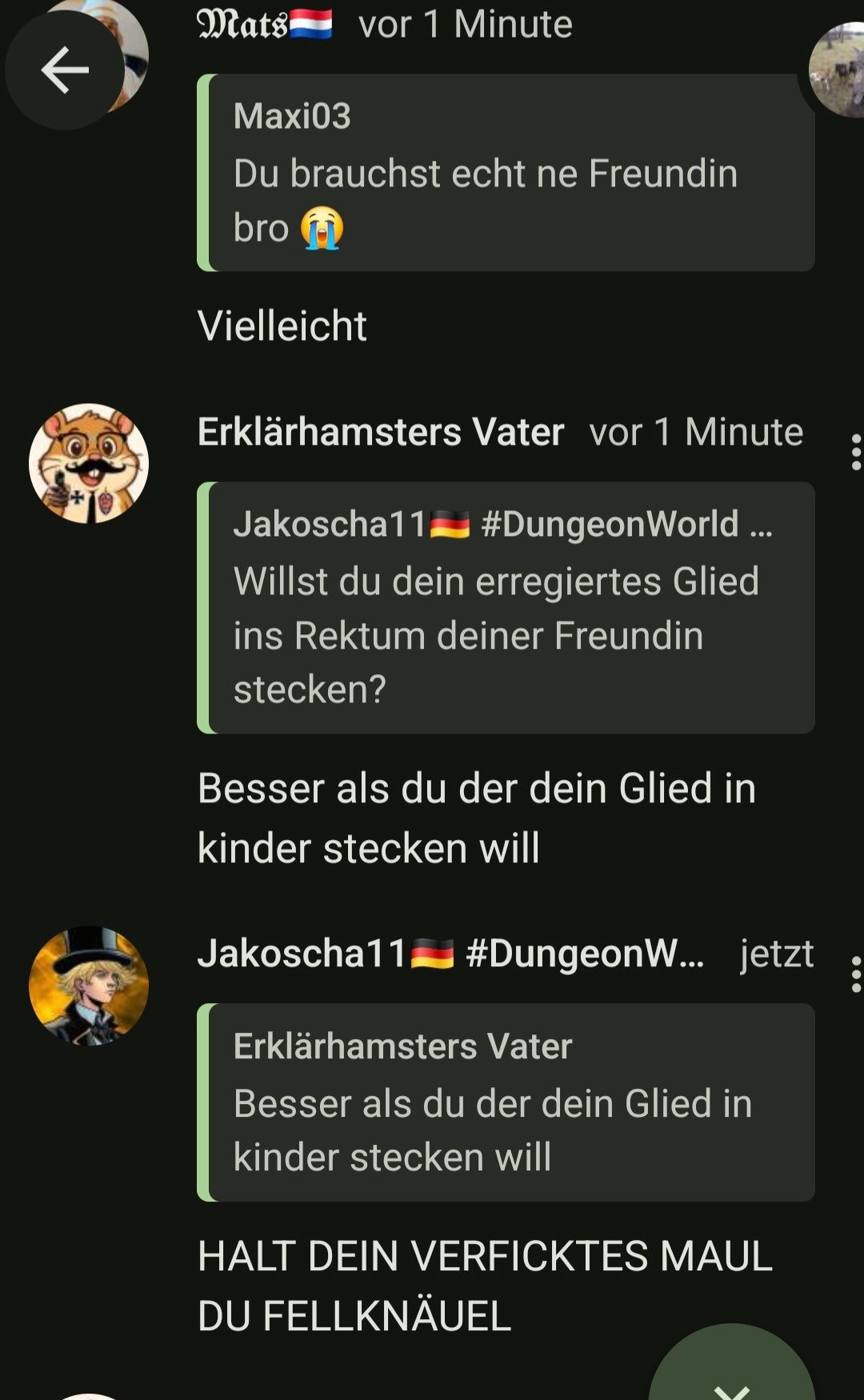Jump to quoted Maxi03 comment
The width and height of the screenshot is (864, 1400).
[506, 173]
